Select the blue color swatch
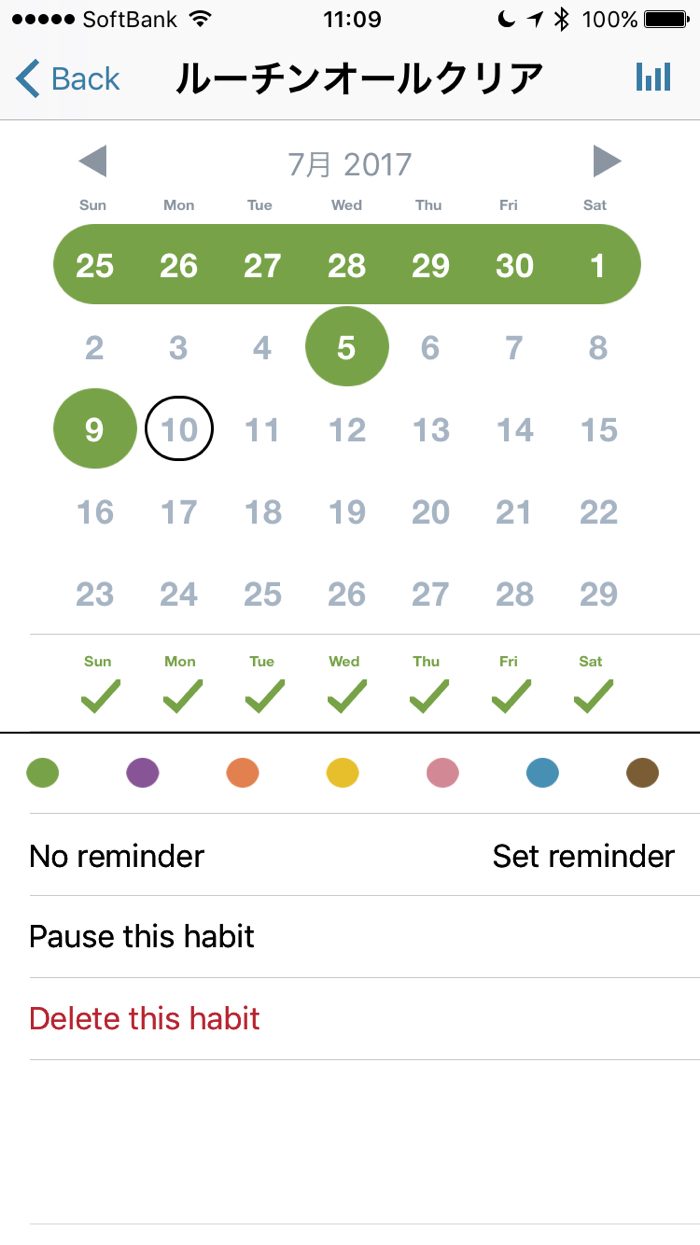This screenshot has width=700, height=1245. pos(542,773)
